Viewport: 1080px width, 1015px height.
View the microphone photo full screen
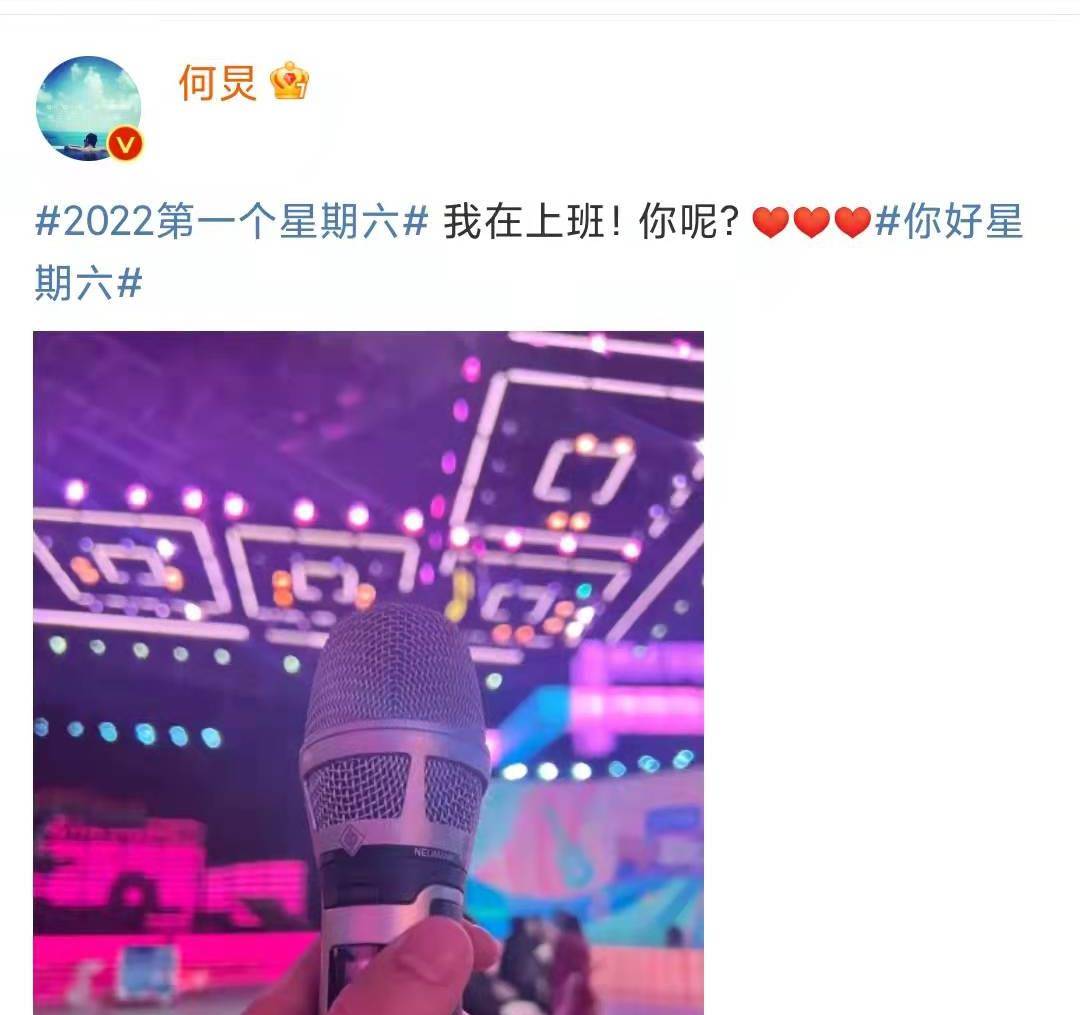(x=368, y=672)
